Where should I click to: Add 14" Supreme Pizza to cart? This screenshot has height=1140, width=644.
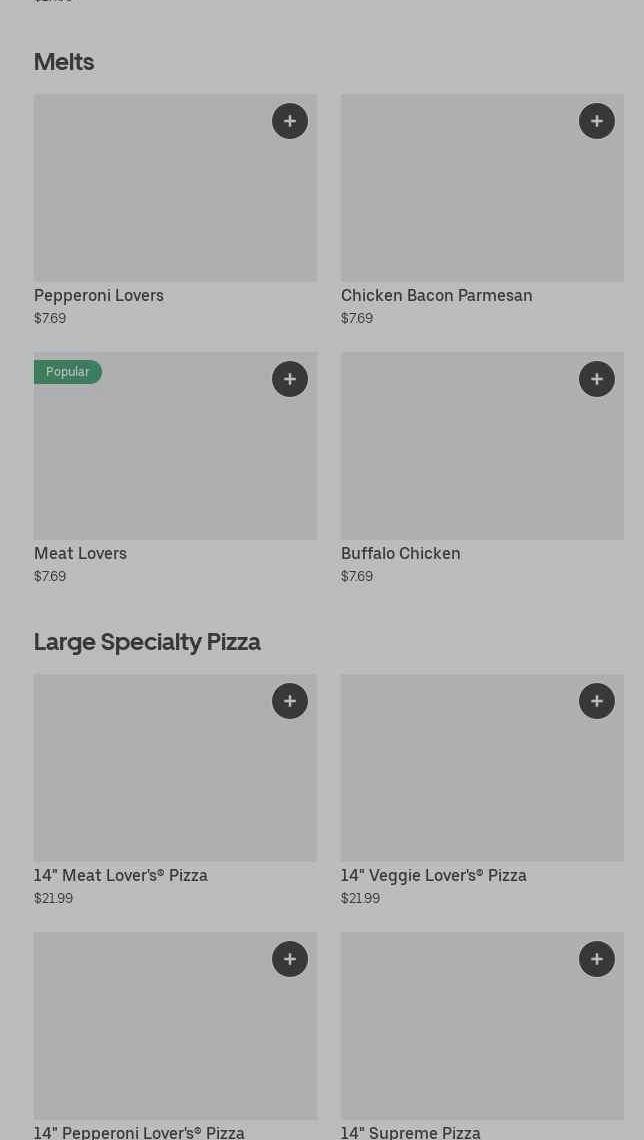click(597, 959)
